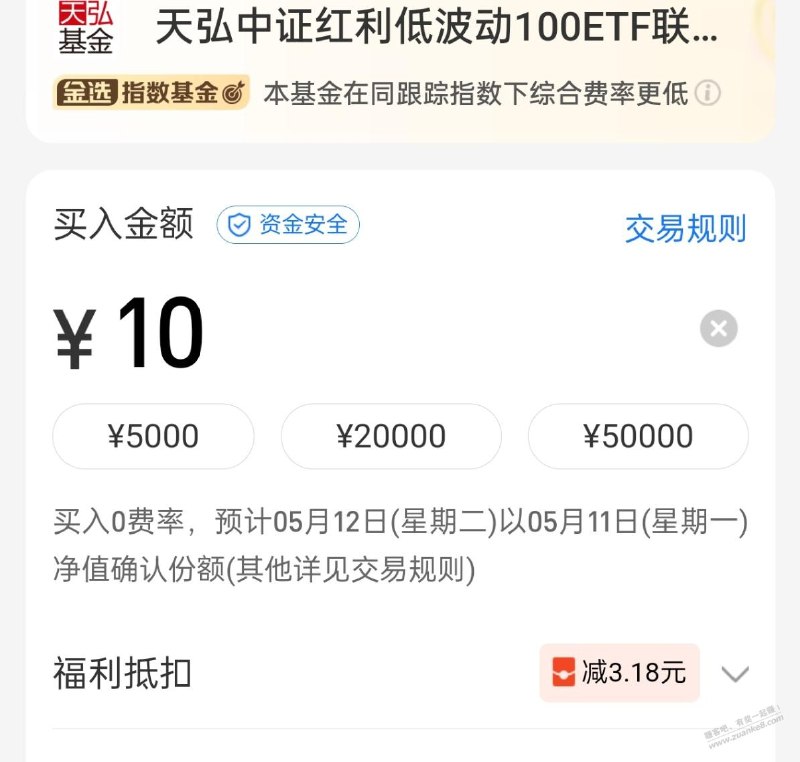This screenshot has height=762, width=800.
Task: Open the 交易规则 link
Action: 685,228
